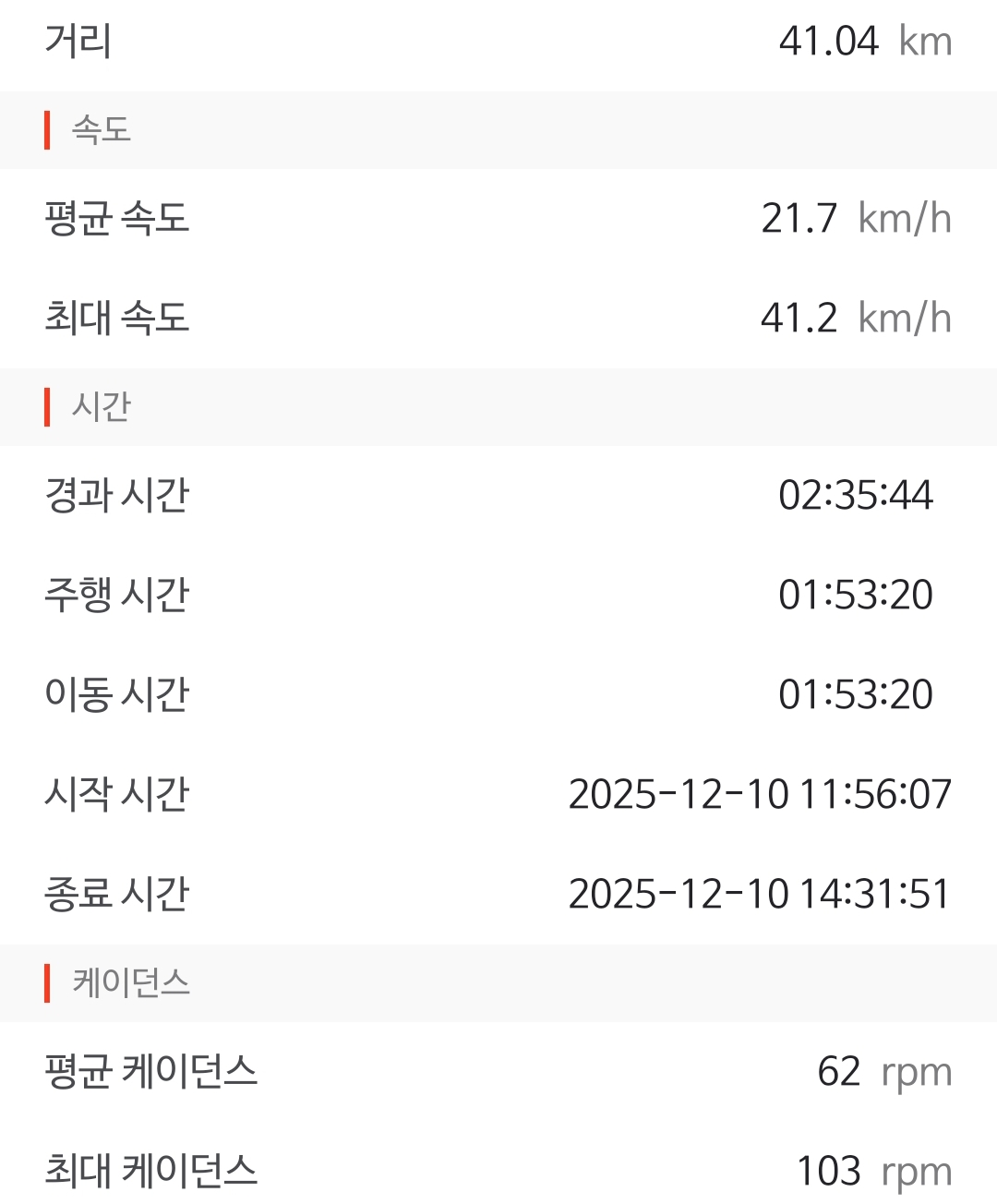The width and height of the screenshot is (997, 1204).
Task: Tap the 2025-12-10 11:56:07 start timestamp
Action: [x=761, y=794]
